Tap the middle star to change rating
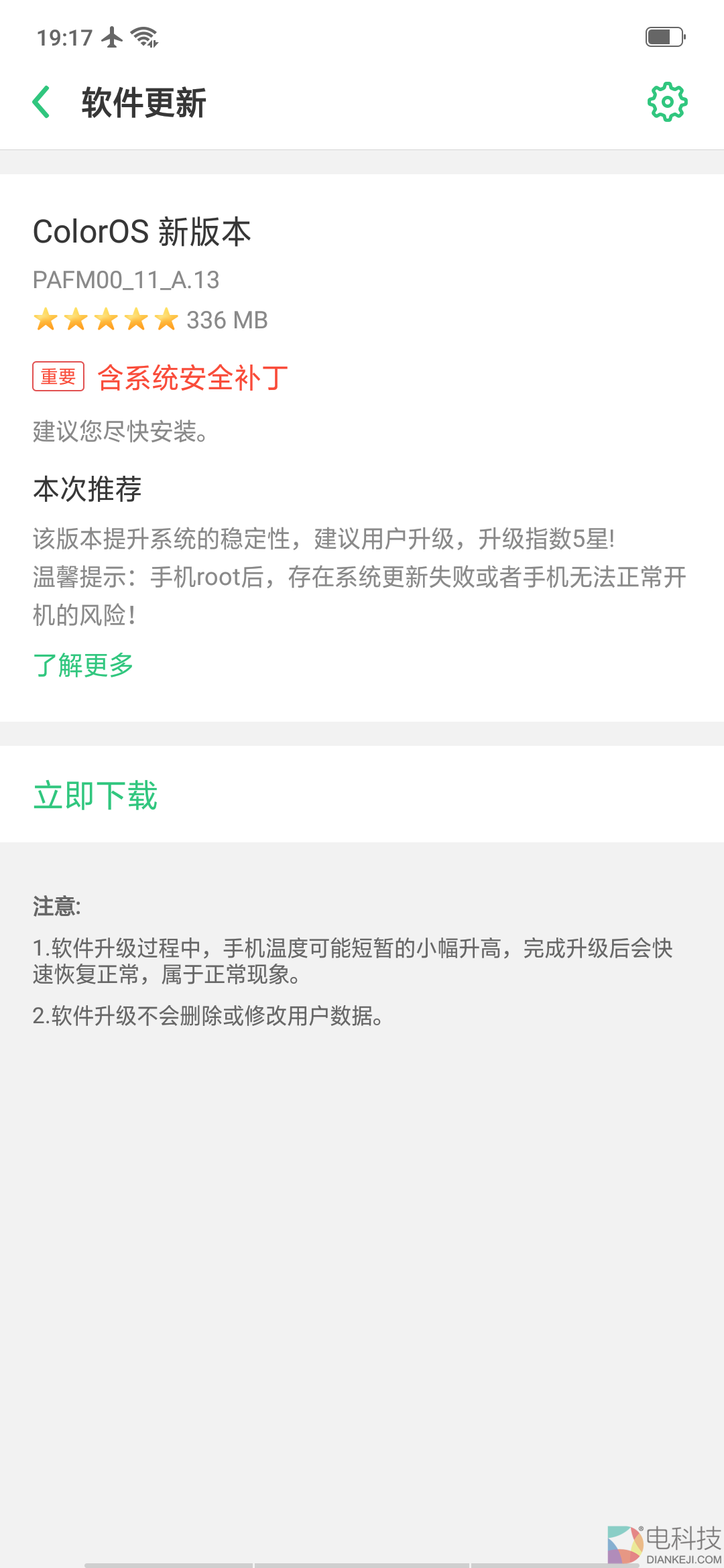The height and width of the screenshot is (1568, 724). pyautogui.click(x=105, y=320)
